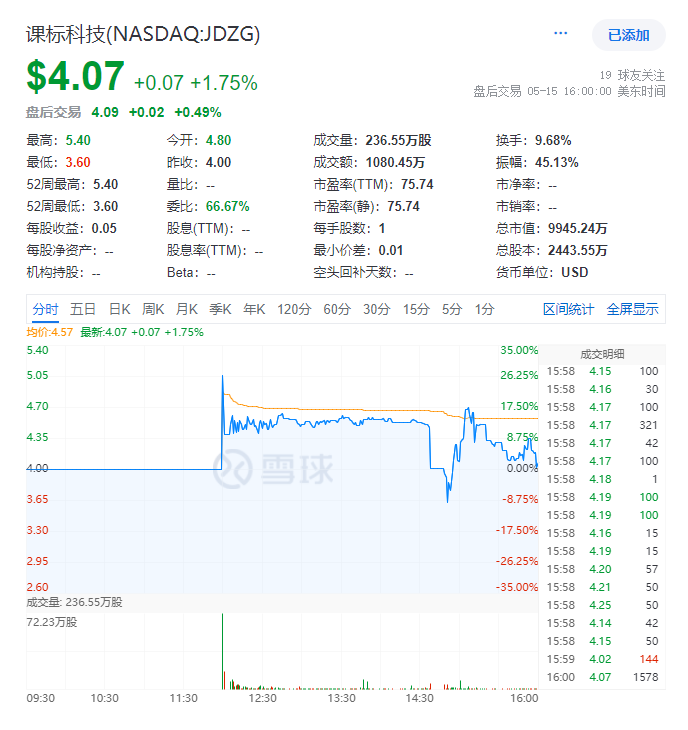Switch to the 分时 chart tab
The height and width of the screenshot is (730, 688).
coord(45,310)
